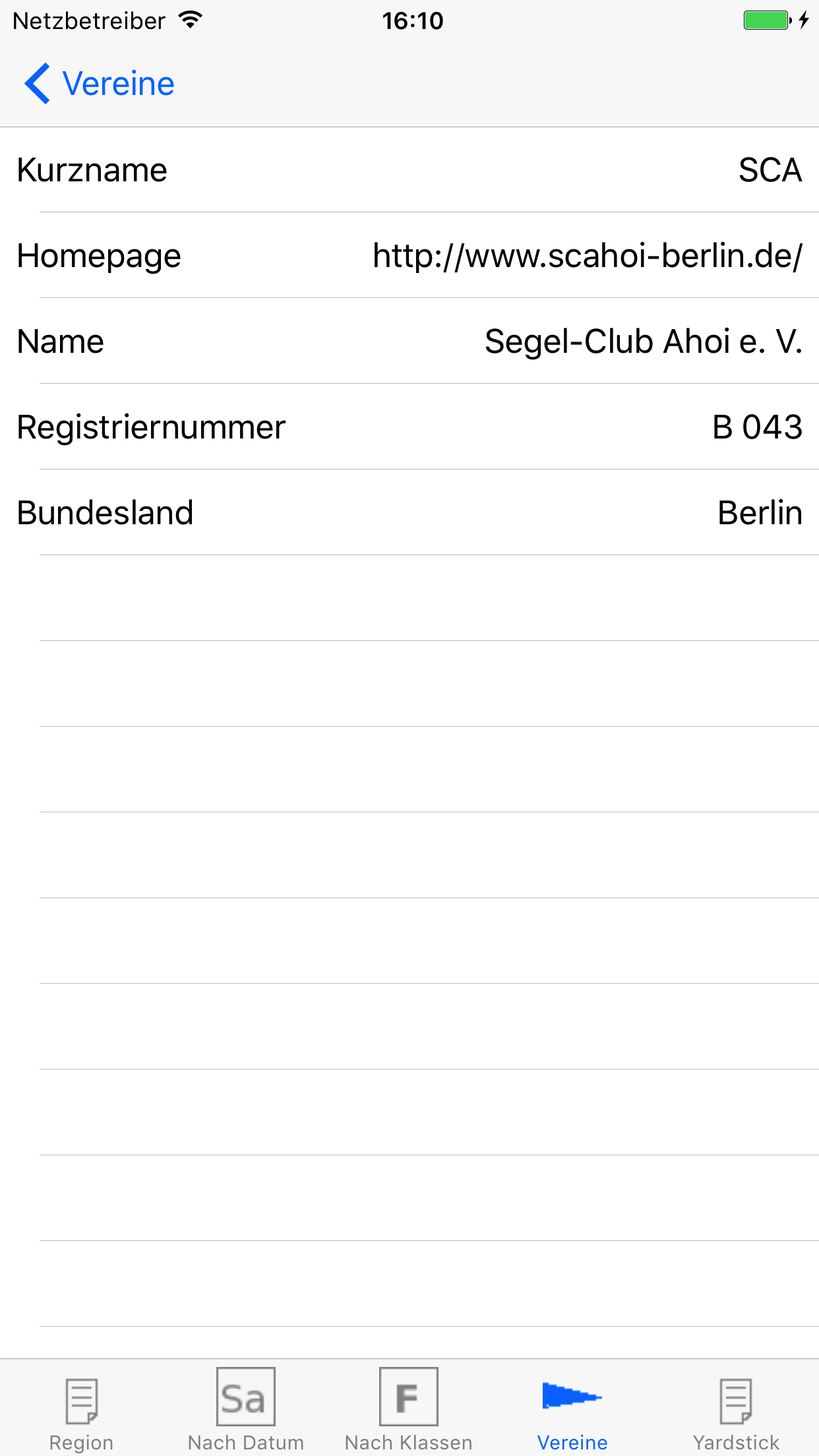
Task: Go back to the Vereine list
Action: point(99,84)
